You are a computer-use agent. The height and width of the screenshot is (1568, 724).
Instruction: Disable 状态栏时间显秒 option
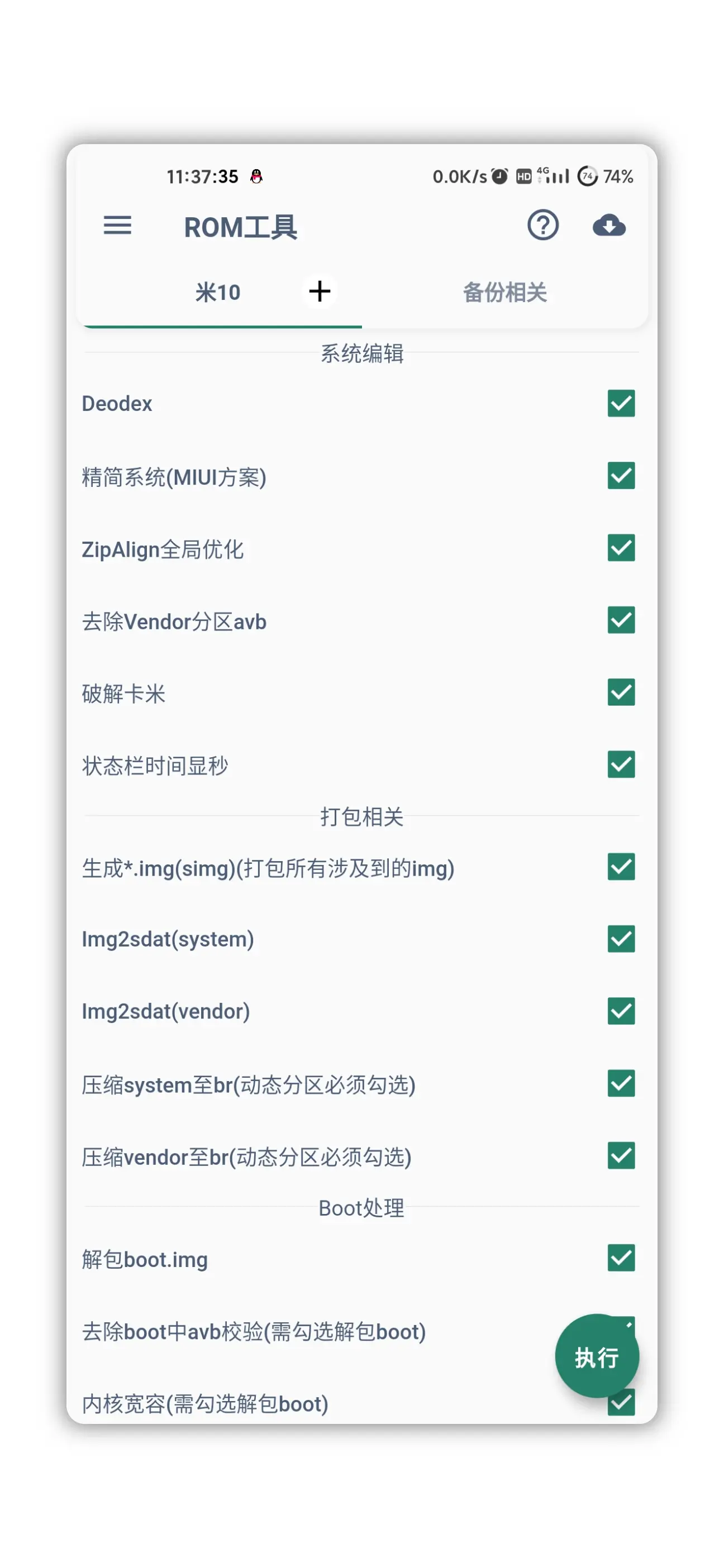click(621, 765)
